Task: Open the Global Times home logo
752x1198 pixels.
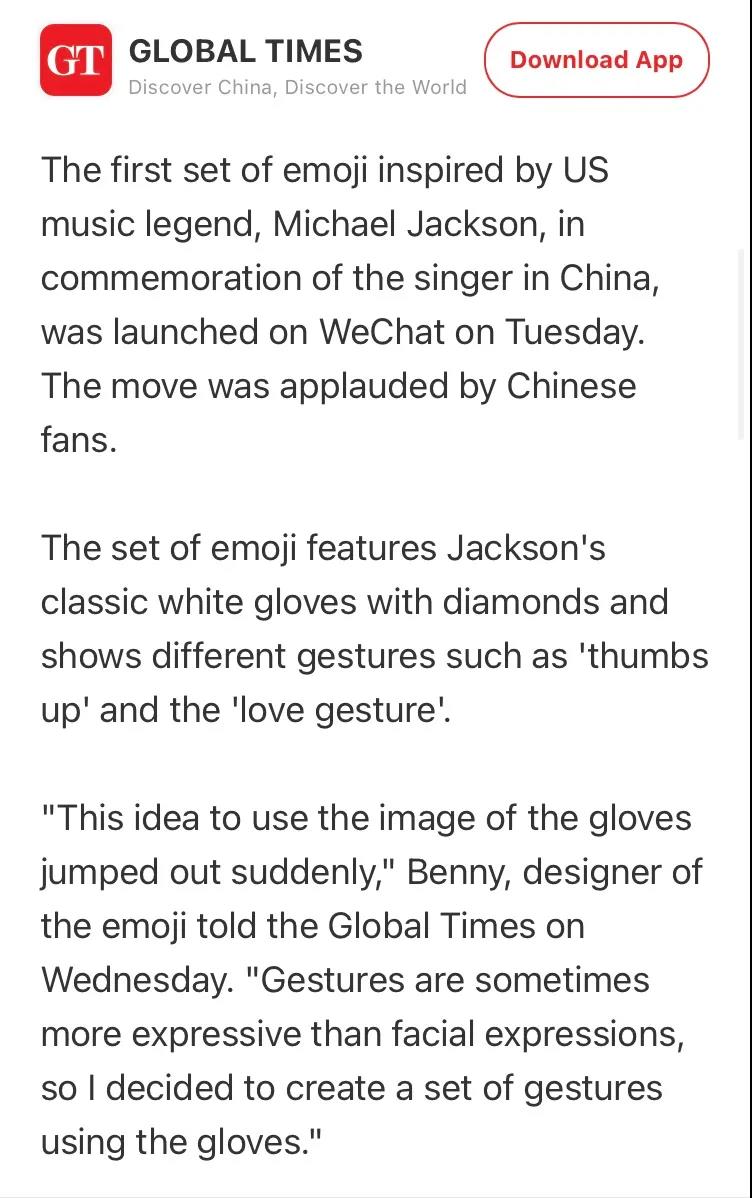Action: pyautogui.click(x=76, y=60)
